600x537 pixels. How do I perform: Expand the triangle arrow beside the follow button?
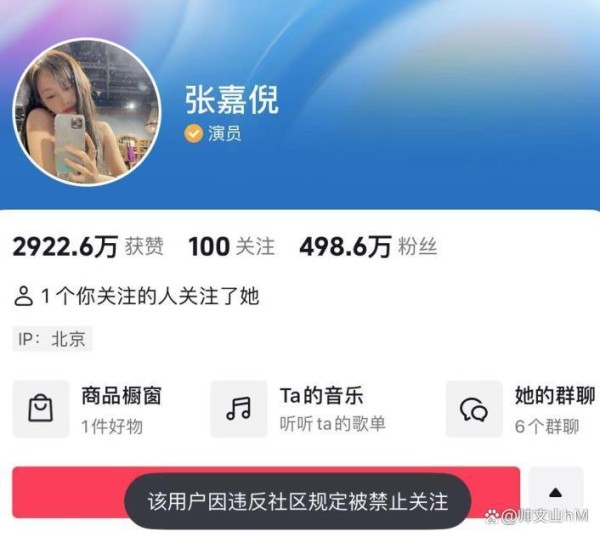point(556,493)
